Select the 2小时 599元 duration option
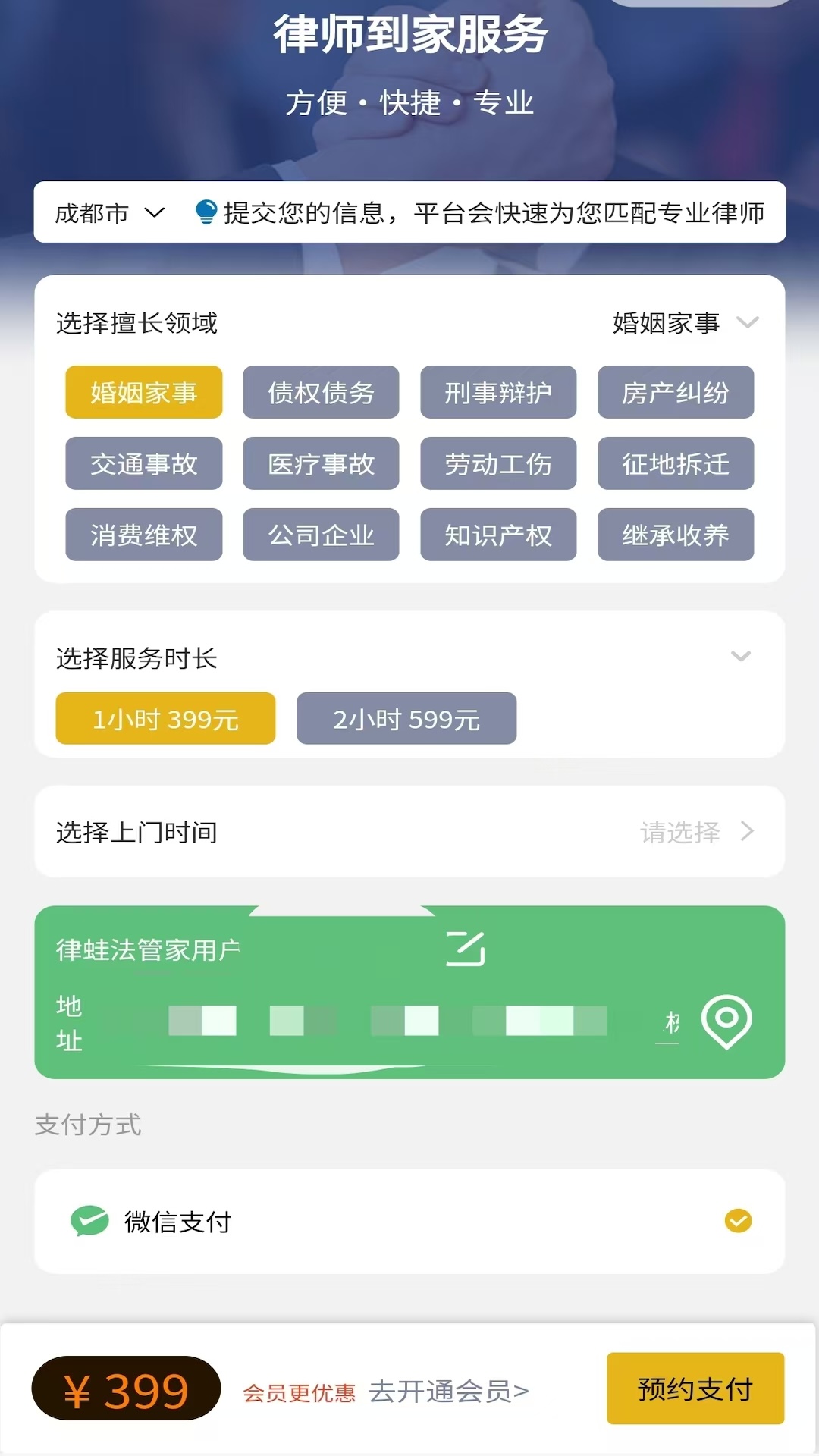 [406, 719]
